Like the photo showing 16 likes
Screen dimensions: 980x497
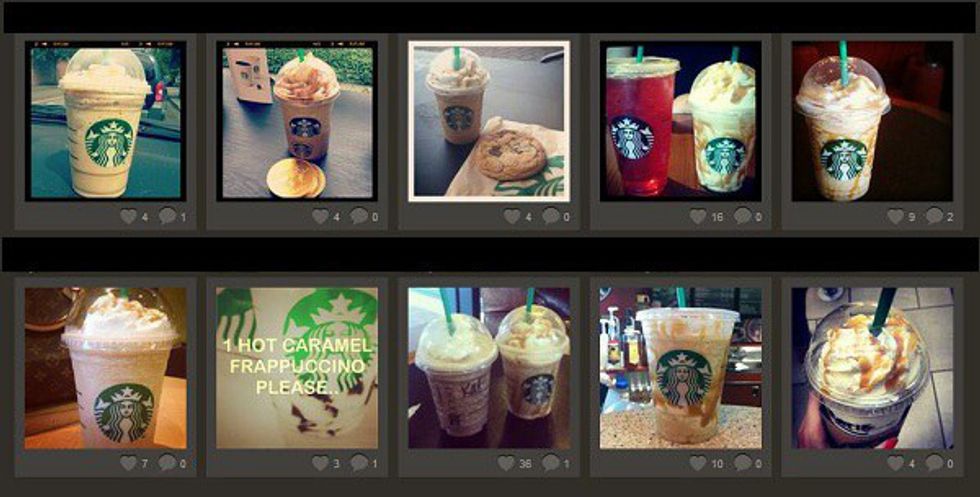pyautogui.click(x=698, y=216)
